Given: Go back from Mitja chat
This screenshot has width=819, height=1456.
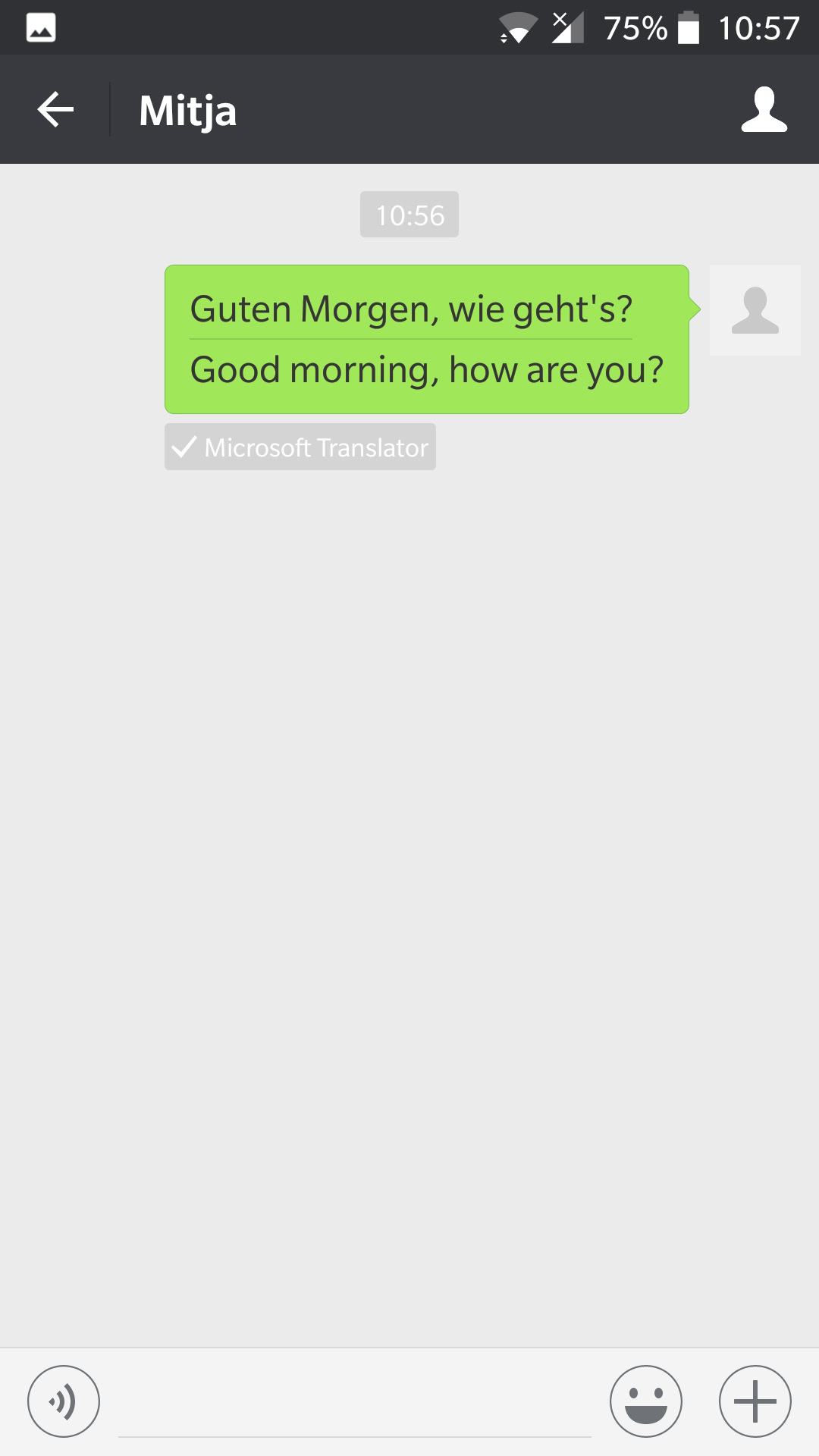Looking at the screenshot, I should point(55,110).
